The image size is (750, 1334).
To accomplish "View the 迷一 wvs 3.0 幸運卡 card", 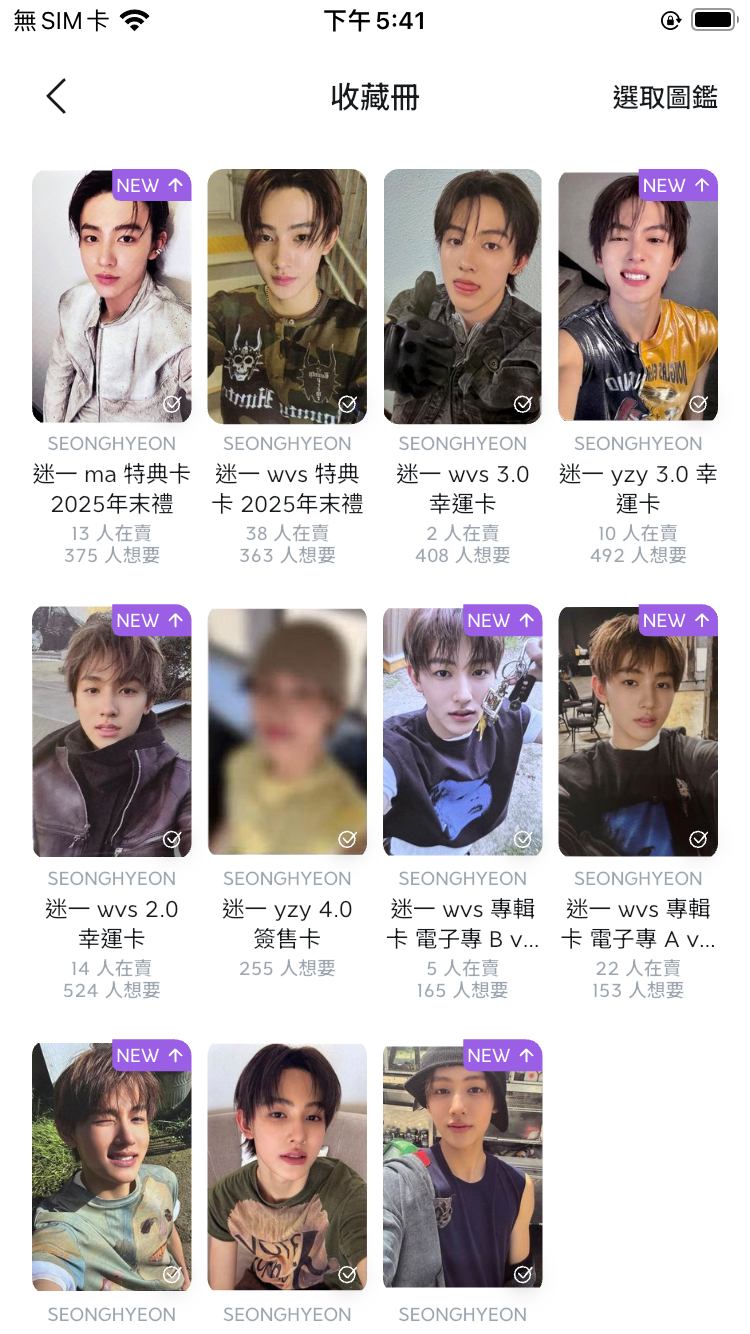I will coord(462,297).
